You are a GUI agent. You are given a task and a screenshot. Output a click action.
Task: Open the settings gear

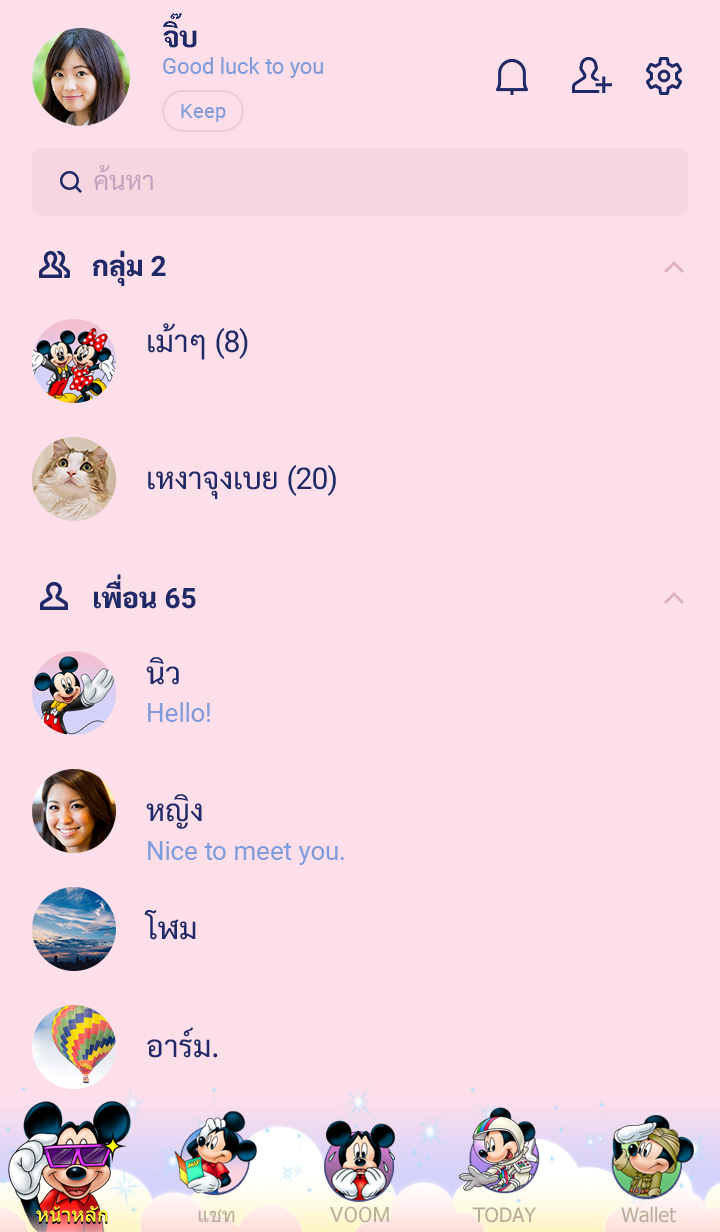[664, 77]
